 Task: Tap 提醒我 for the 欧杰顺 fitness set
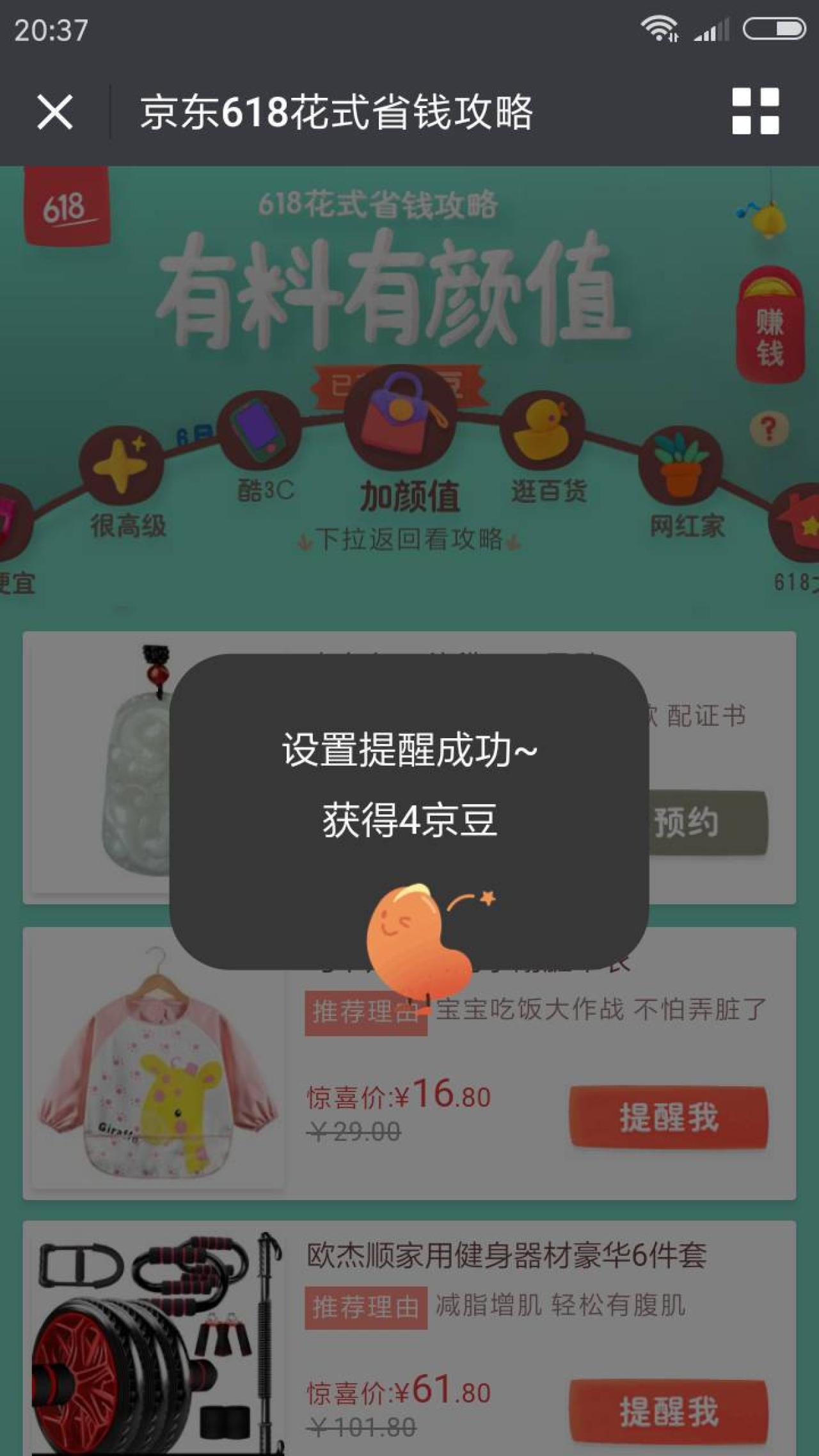668,1411
